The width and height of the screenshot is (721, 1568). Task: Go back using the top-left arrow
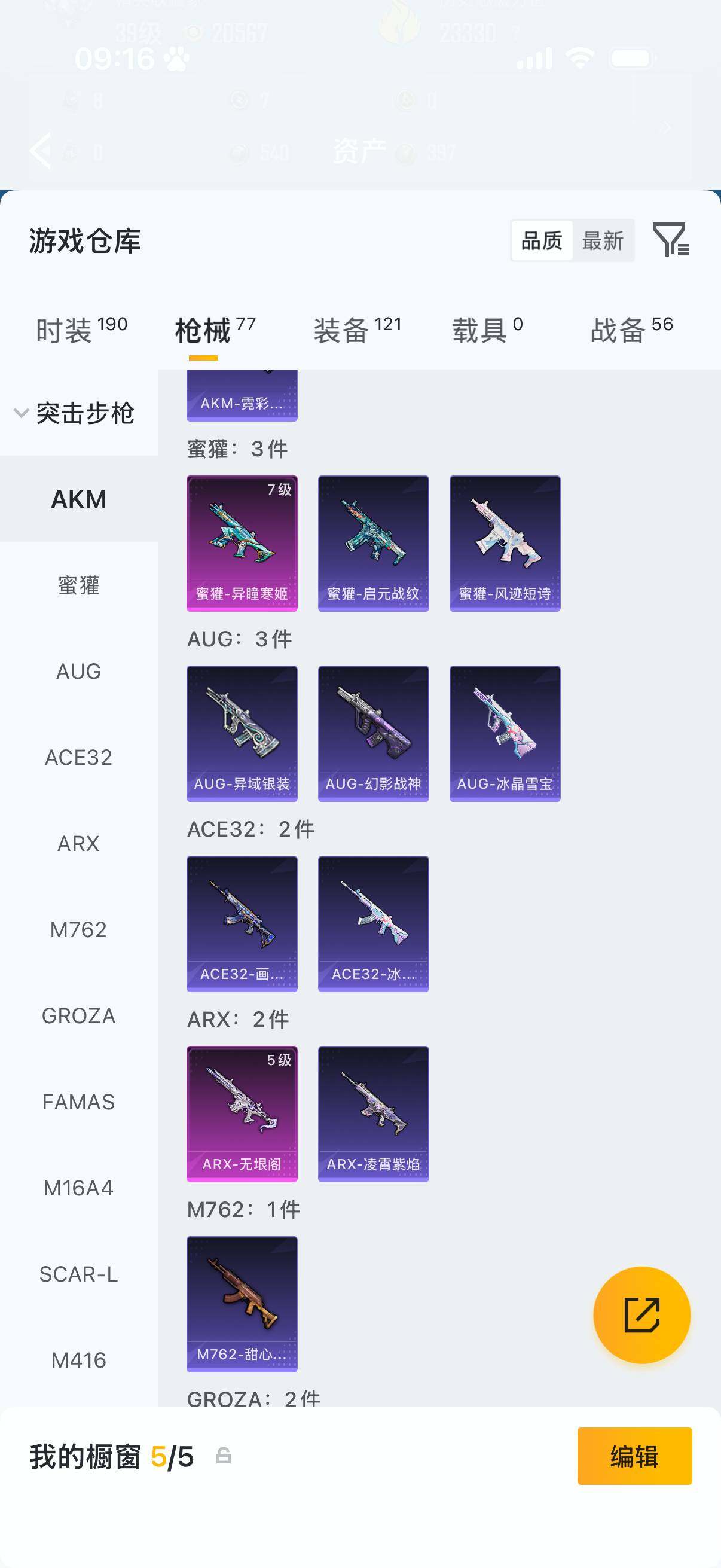41,150
